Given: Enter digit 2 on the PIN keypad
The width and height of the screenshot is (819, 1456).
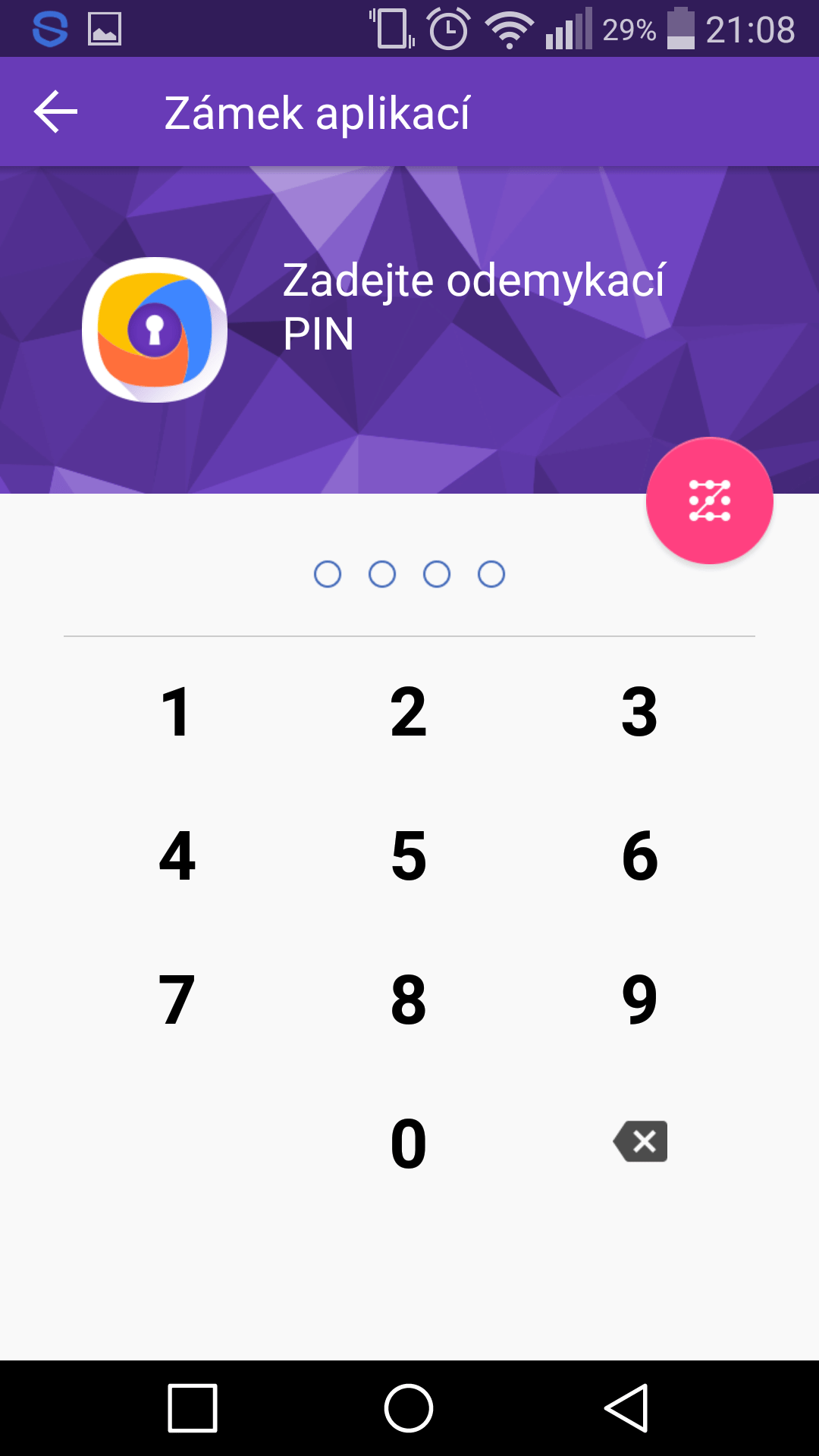Looking at the screenshot, I should coord(409,711).
